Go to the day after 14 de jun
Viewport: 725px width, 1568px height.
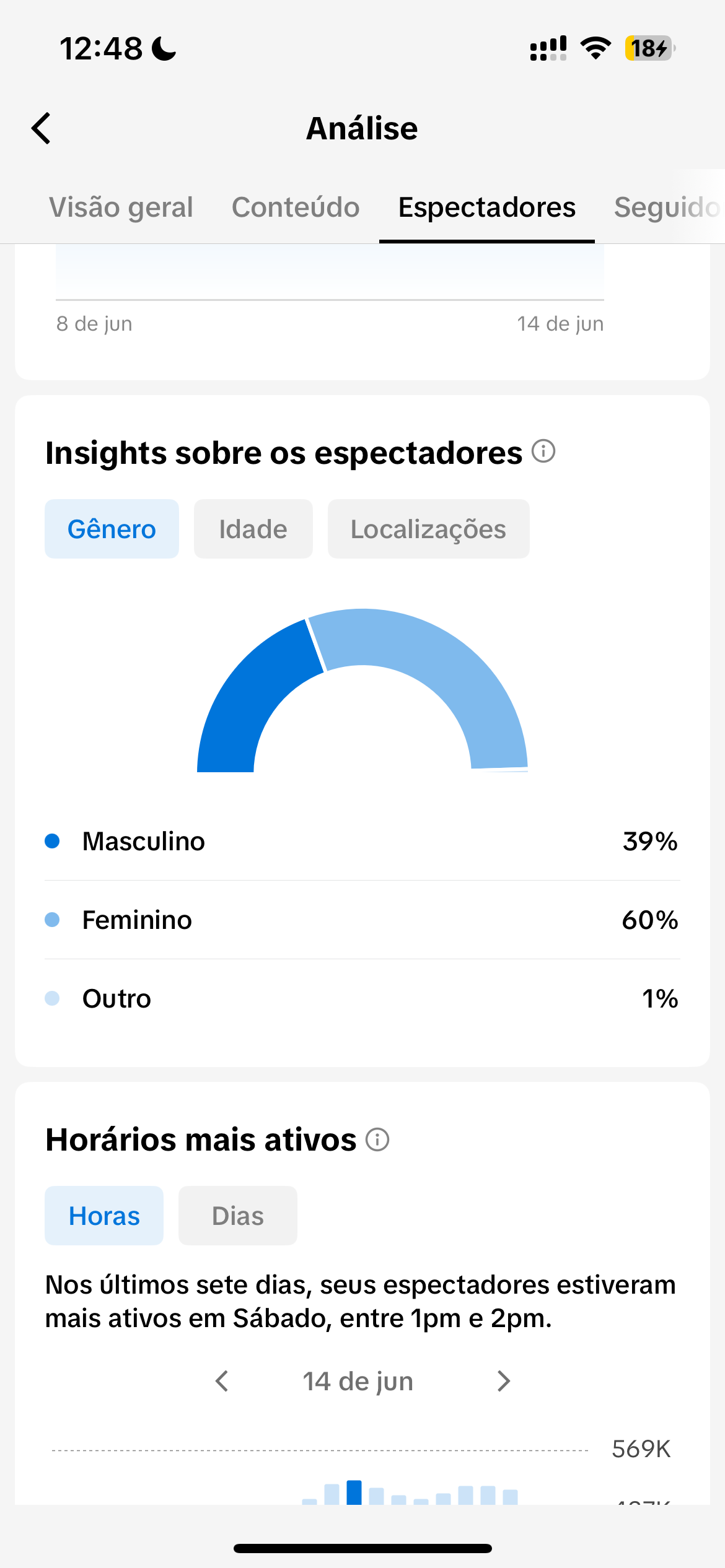504,1381
